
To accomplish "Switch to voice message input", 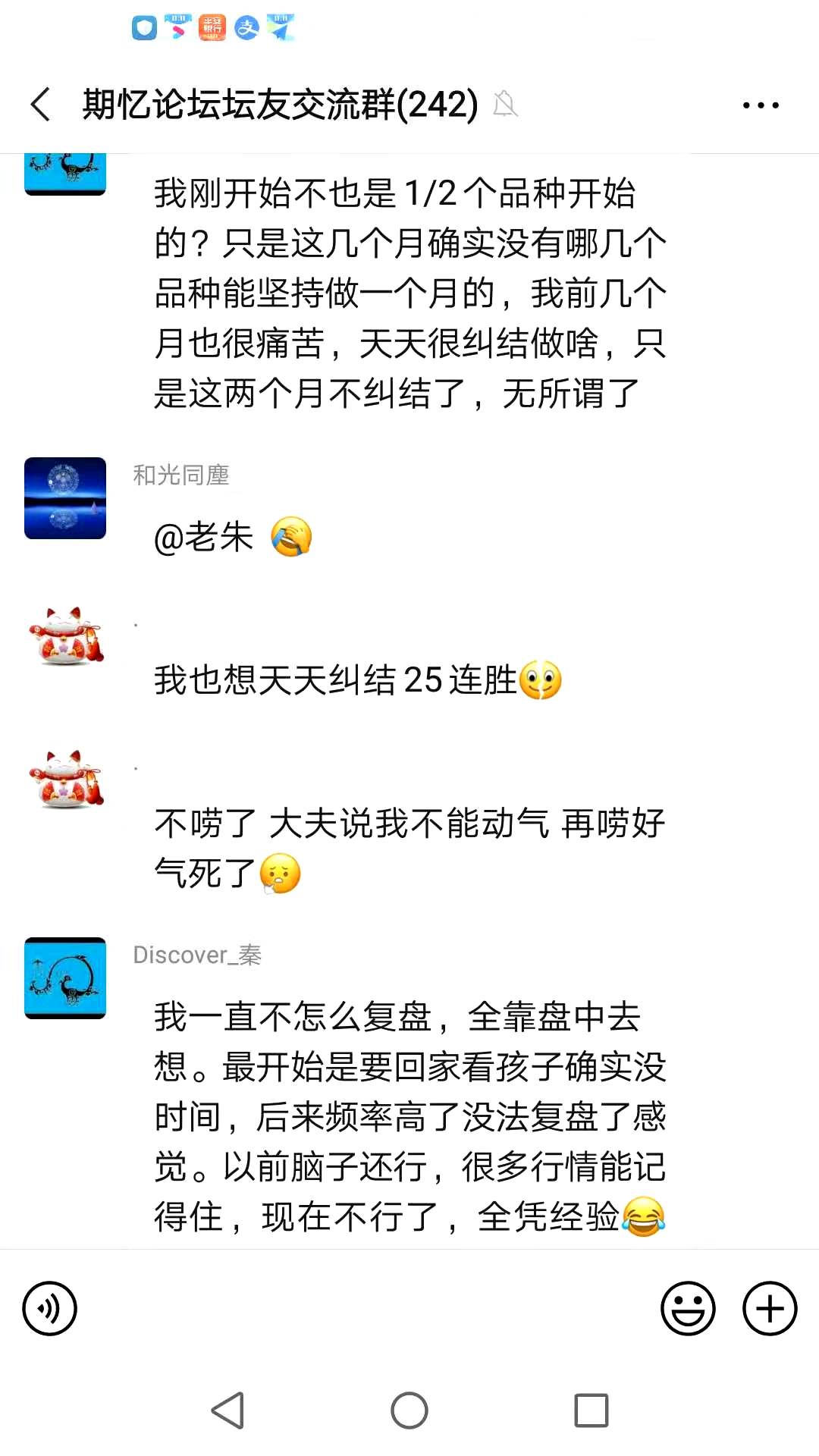I will coord(50,1308).
